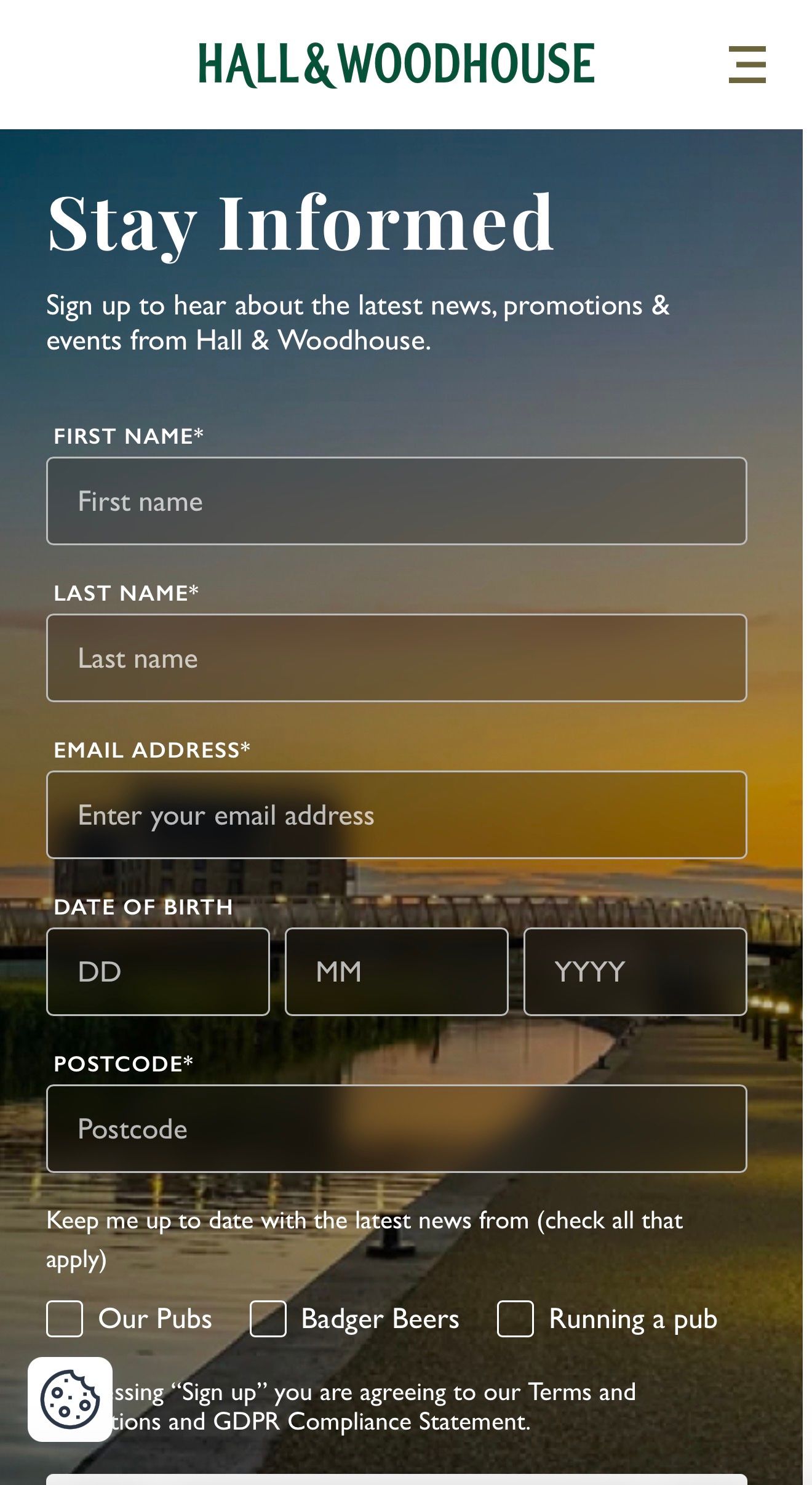Open the hamburger menu
Image resolution: width=812 pixels, height=1485 pixels.
pyautogui.click(x=747, y=64)
